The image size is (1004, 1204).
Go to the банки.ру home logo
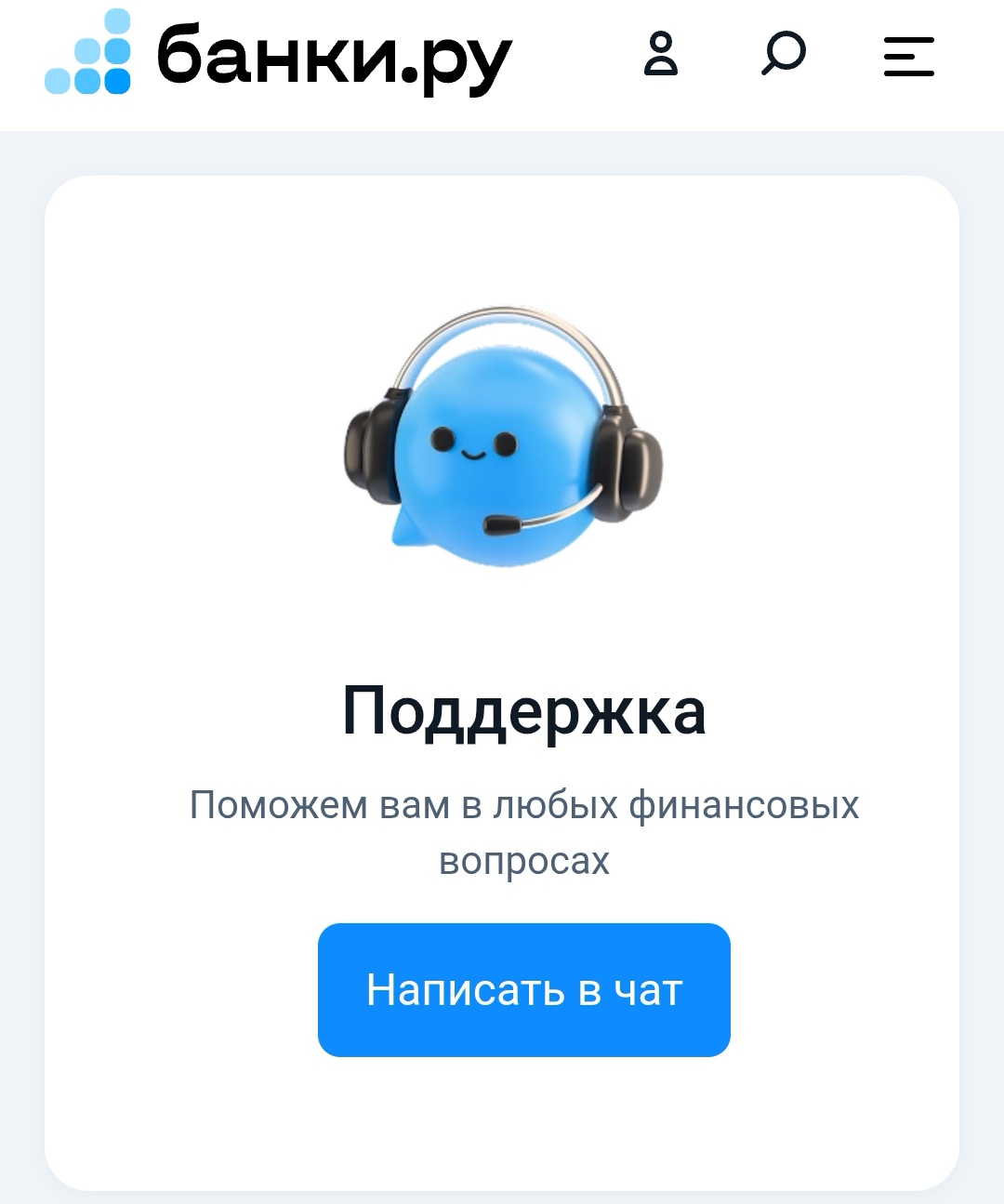[279, 54]
